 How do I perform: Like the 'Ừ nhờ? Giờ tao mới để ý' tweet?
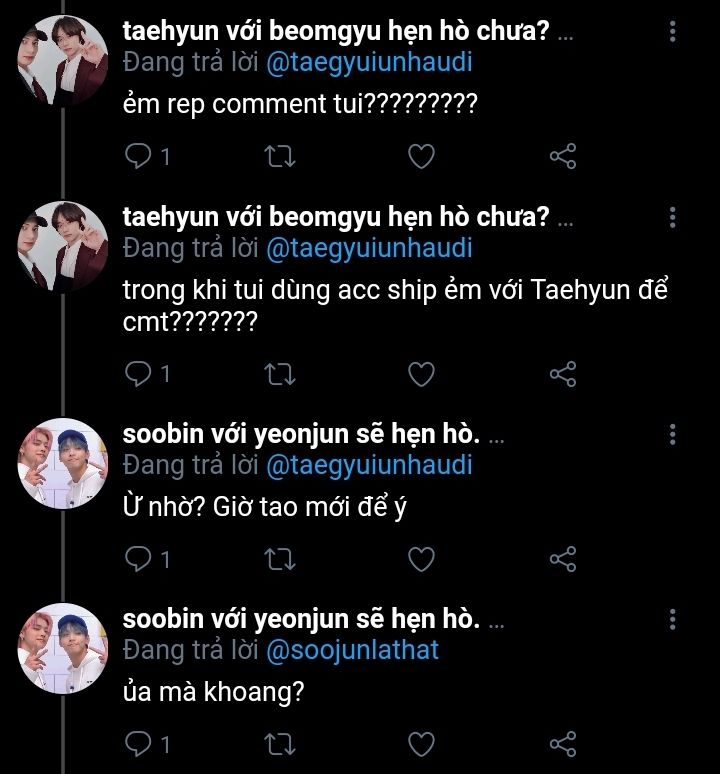pos(422,559)
